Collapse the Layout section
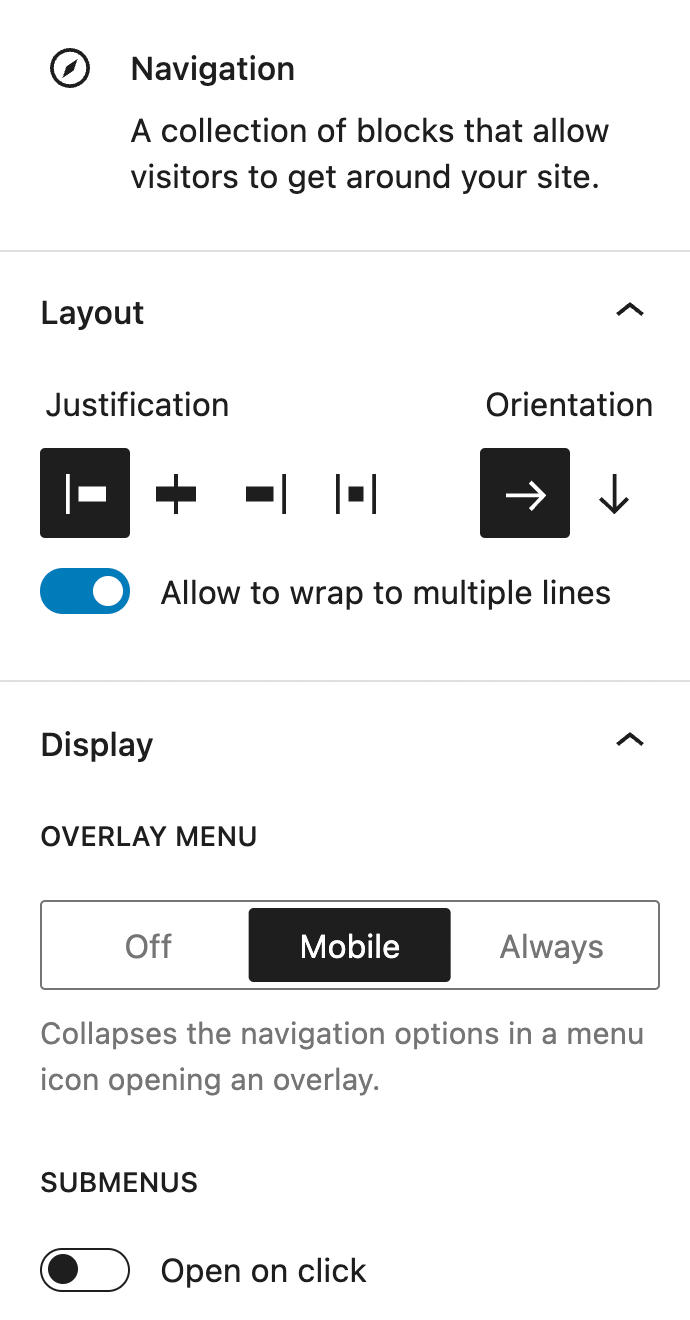Viewport: 690px width, 1320px height. point(629,312)
